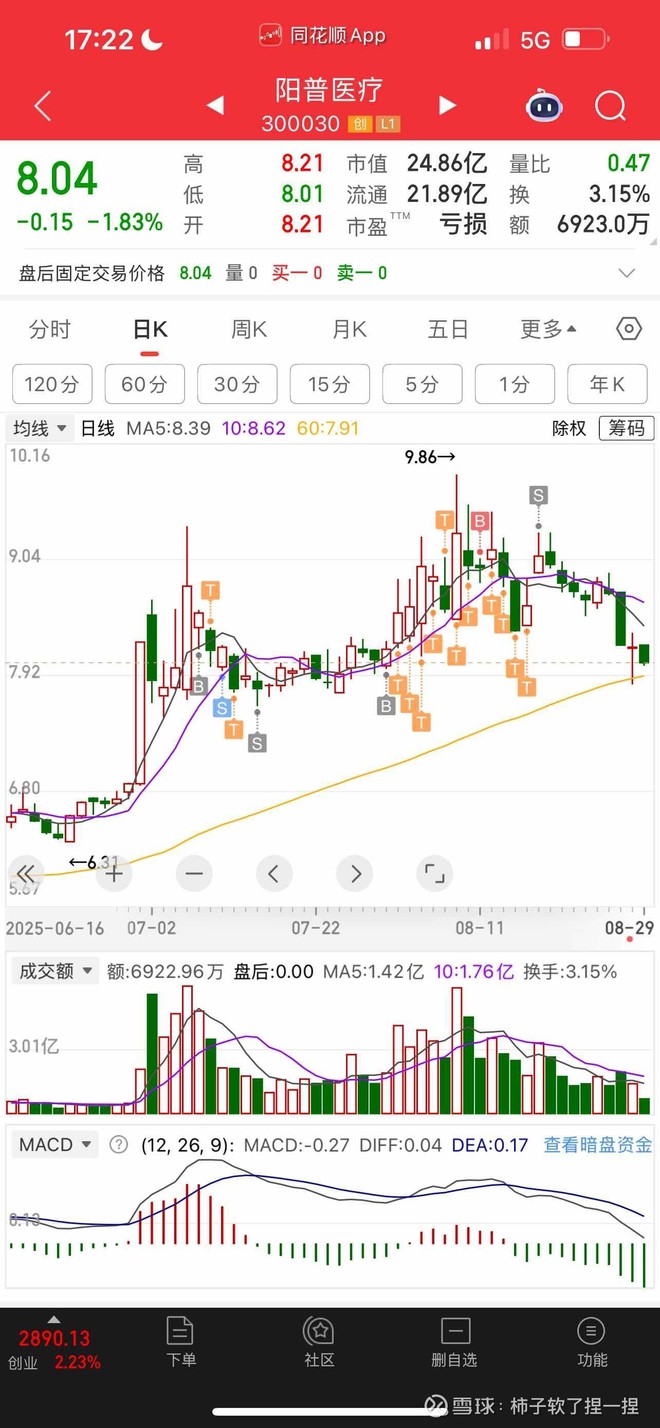Expand the 盘后固定交易价格 row
This screenshot has height=1428, width=660.
(627, 273)
